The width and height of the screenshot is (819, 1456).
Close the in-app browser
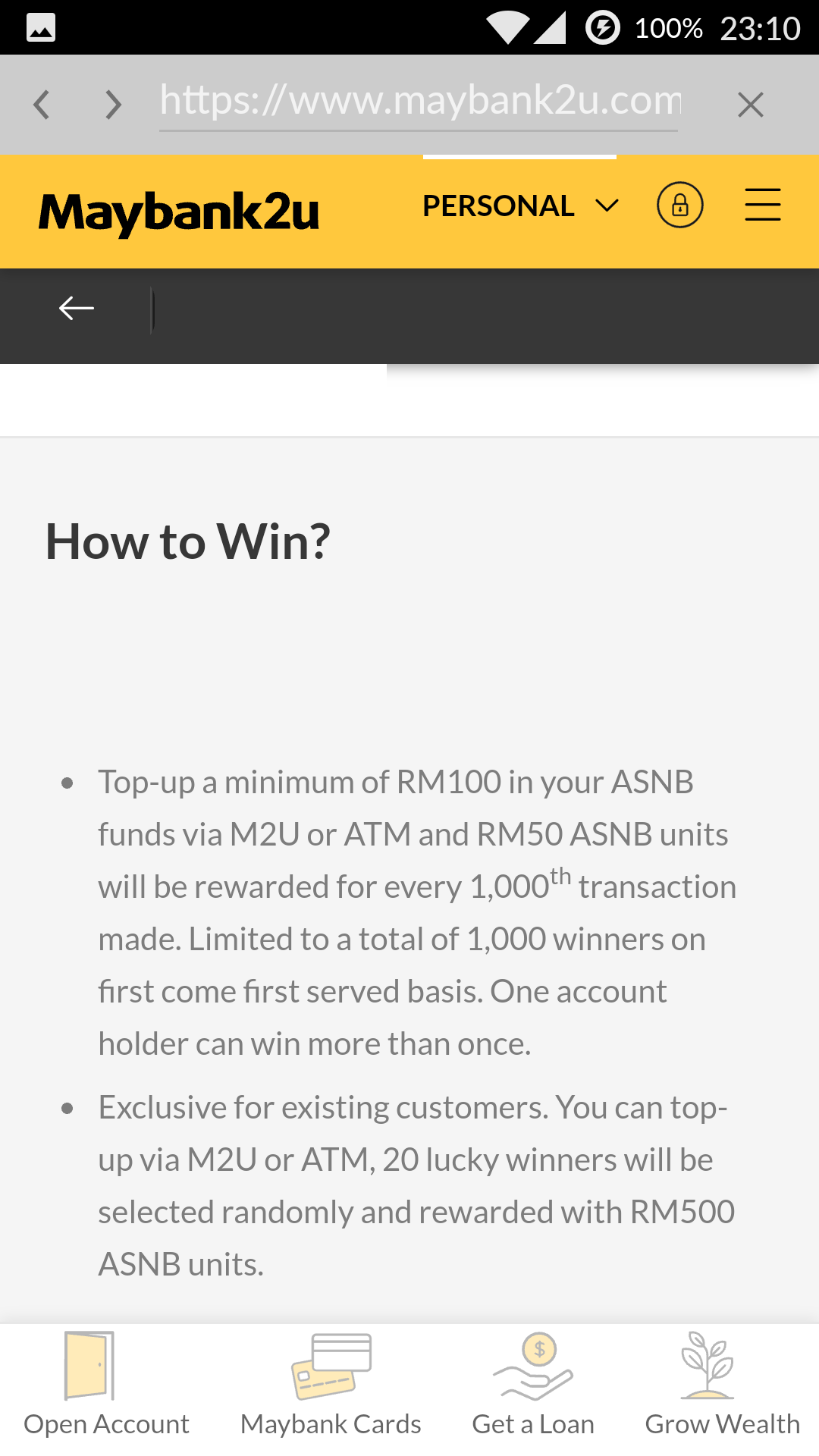click(750, 105)
